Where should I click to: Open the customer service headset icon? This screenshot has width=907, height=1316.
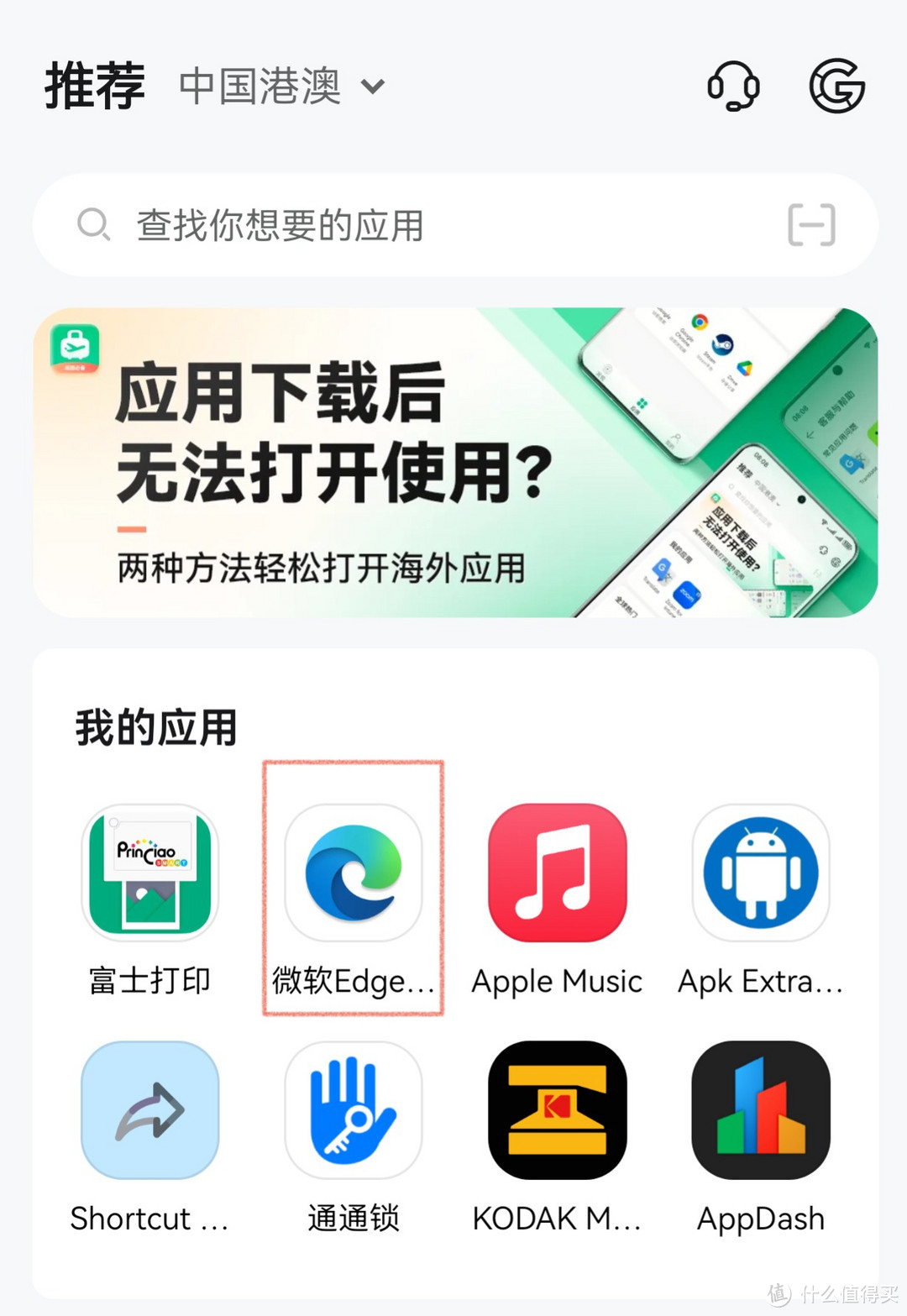click(733, 86)
